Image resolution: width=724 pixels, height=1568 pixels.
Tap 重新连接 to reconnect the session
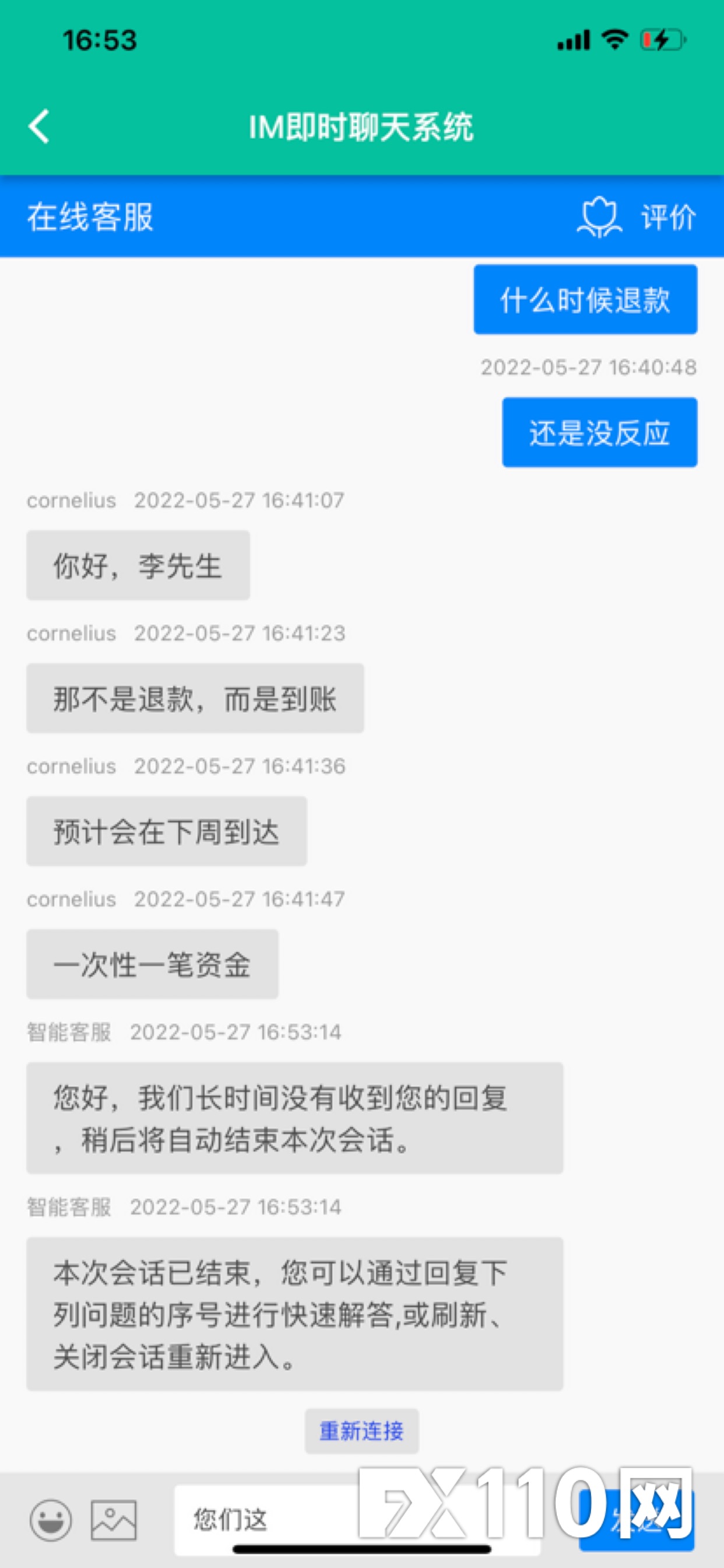click(361, 1430)
